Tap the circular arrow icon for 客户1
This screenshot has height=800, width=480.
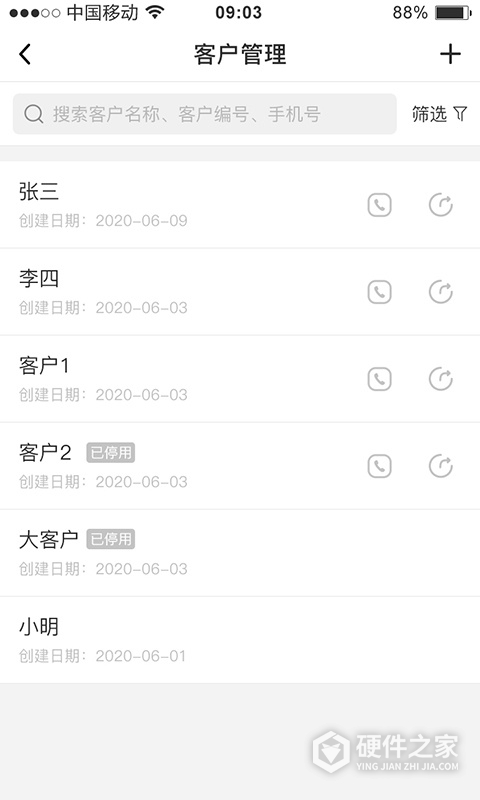tap(441, 380)
